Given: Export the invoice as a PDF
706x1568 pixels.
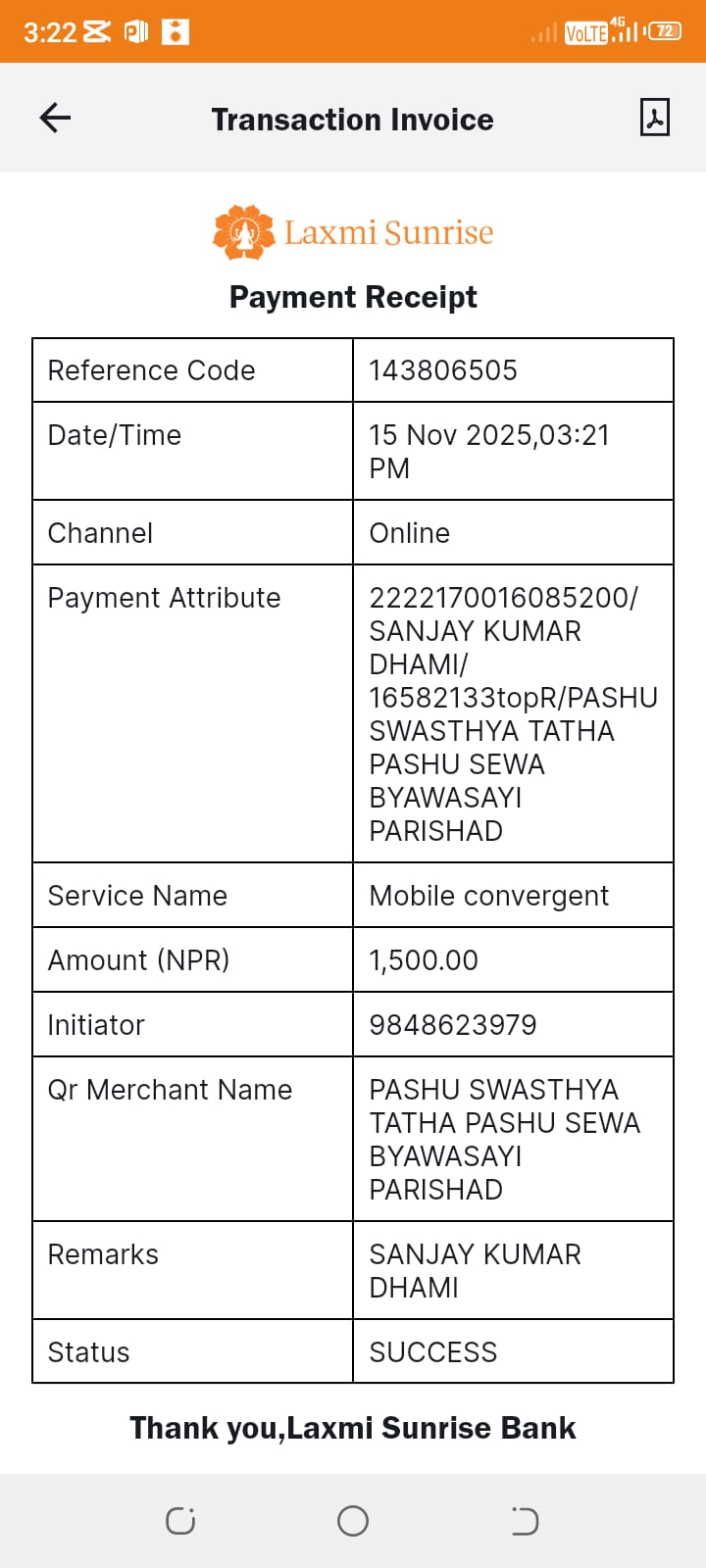Looking at the screenshot, I should point(654,118).
